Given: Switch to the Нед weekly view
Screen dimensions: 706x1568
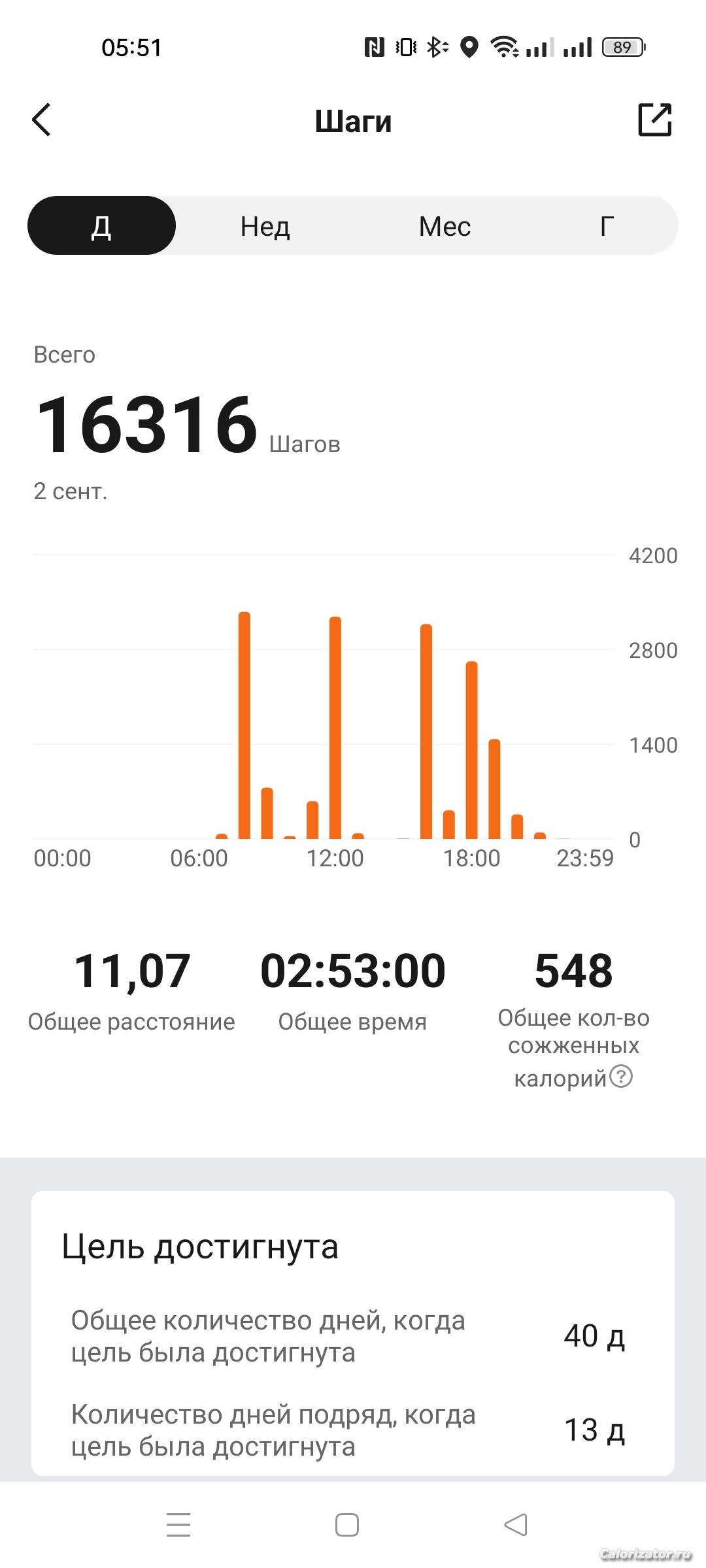Looking at the screenshot, I should tap(265, 226).
